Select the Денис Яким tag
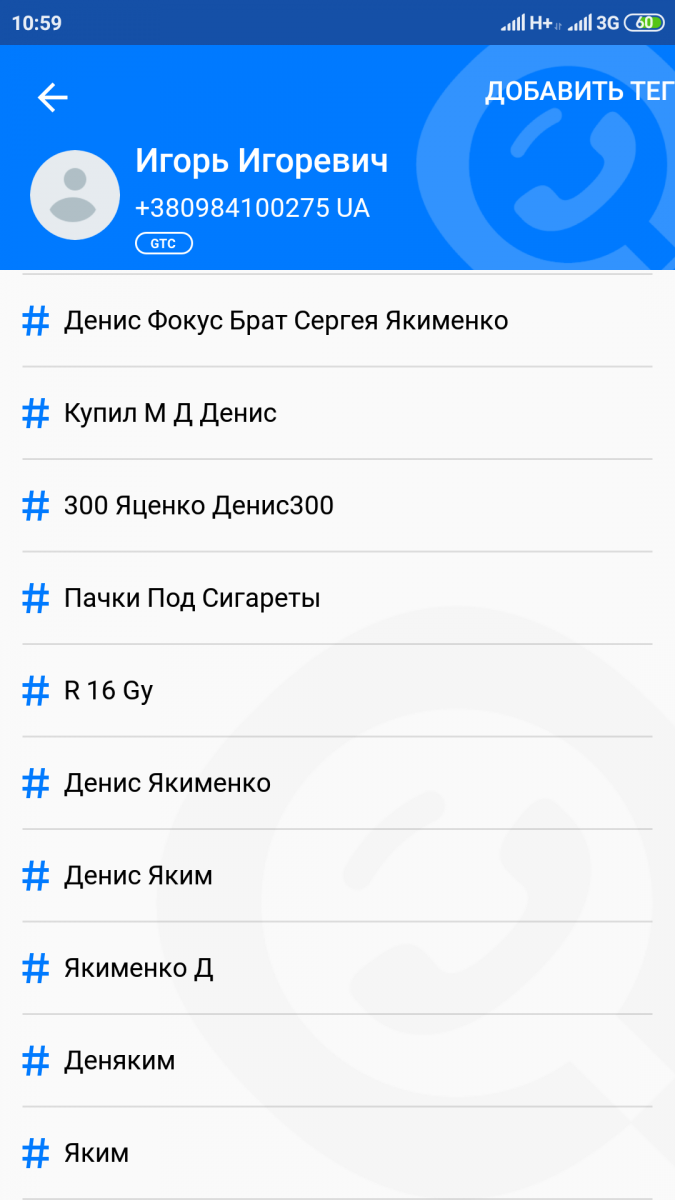Screen dimensions: 675x1200 point(138,876)
